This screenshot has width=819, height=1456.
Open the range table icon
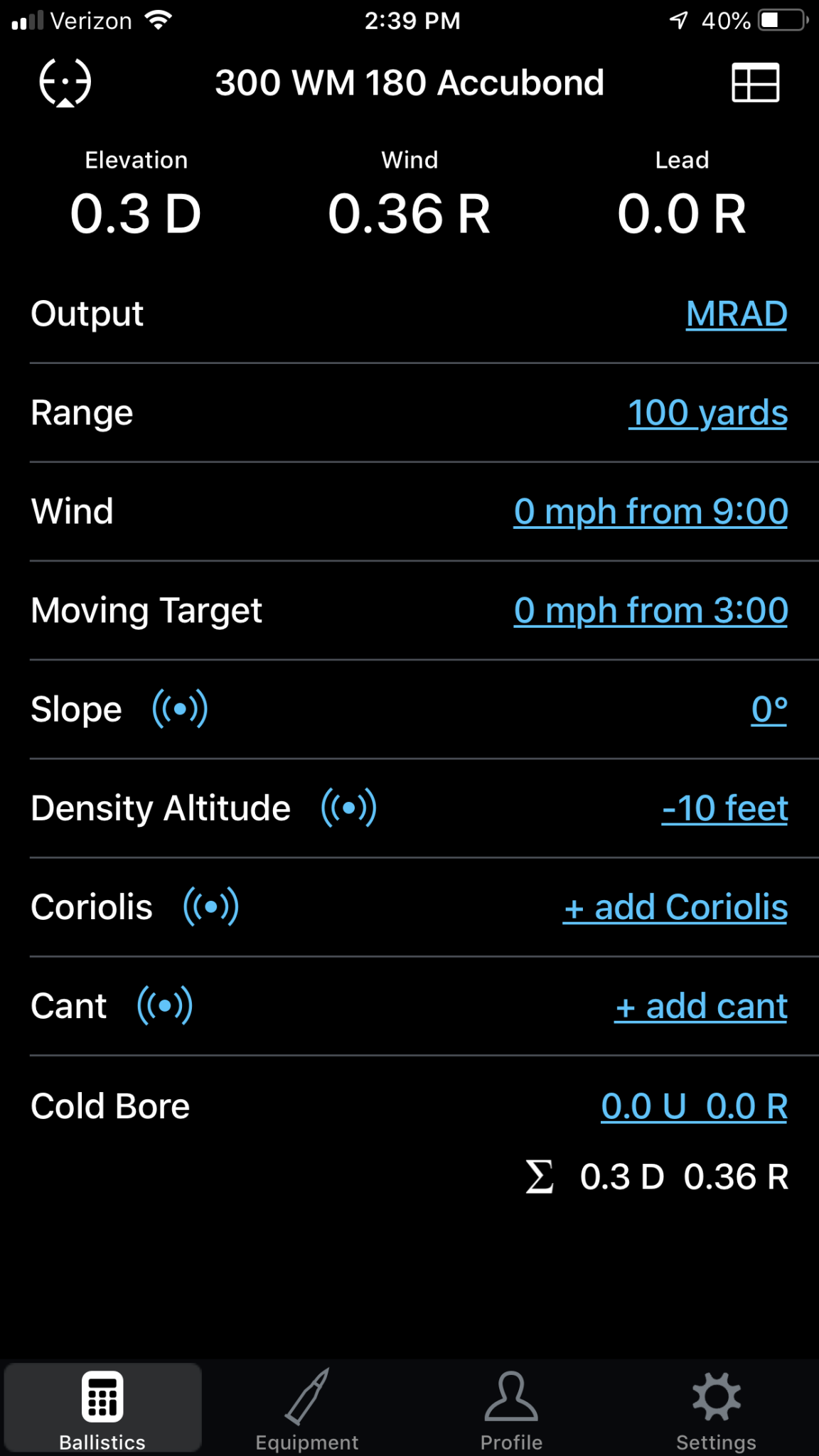pos(755,82)
